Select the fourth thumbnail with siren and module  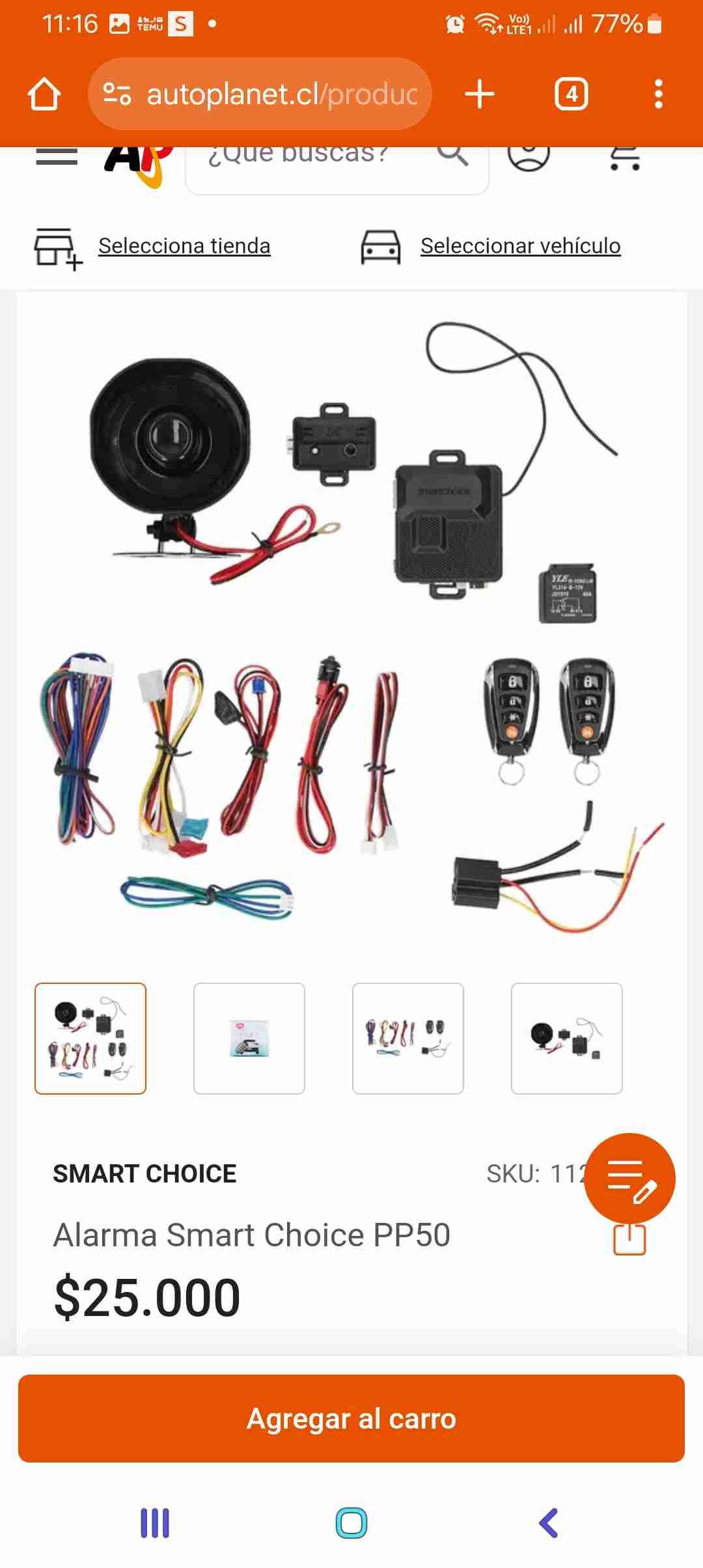tap(567, 1039)
